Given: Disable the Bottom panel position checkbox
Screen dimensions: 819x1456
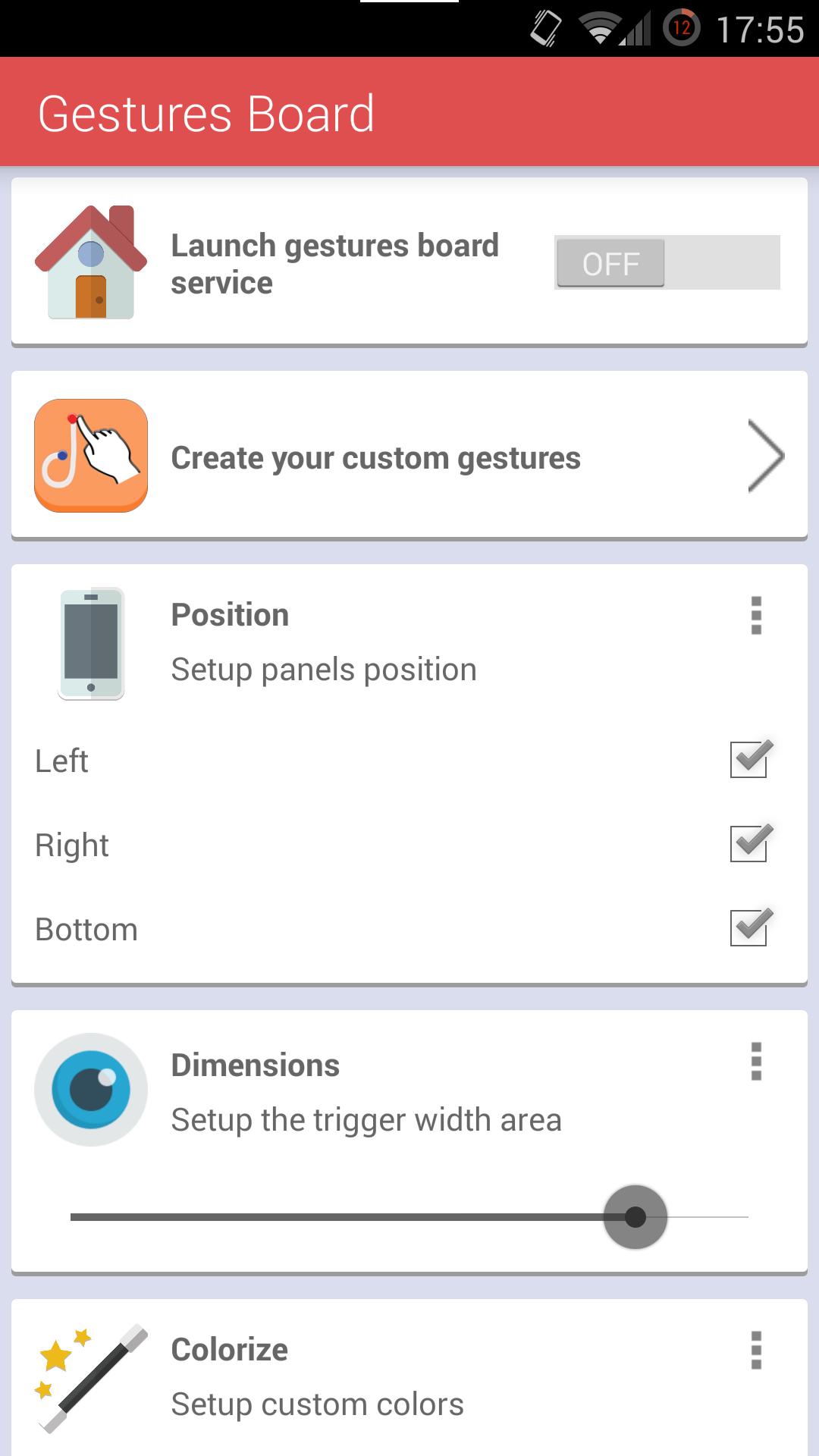Looking at the screenshot, I should coord(747,927).
